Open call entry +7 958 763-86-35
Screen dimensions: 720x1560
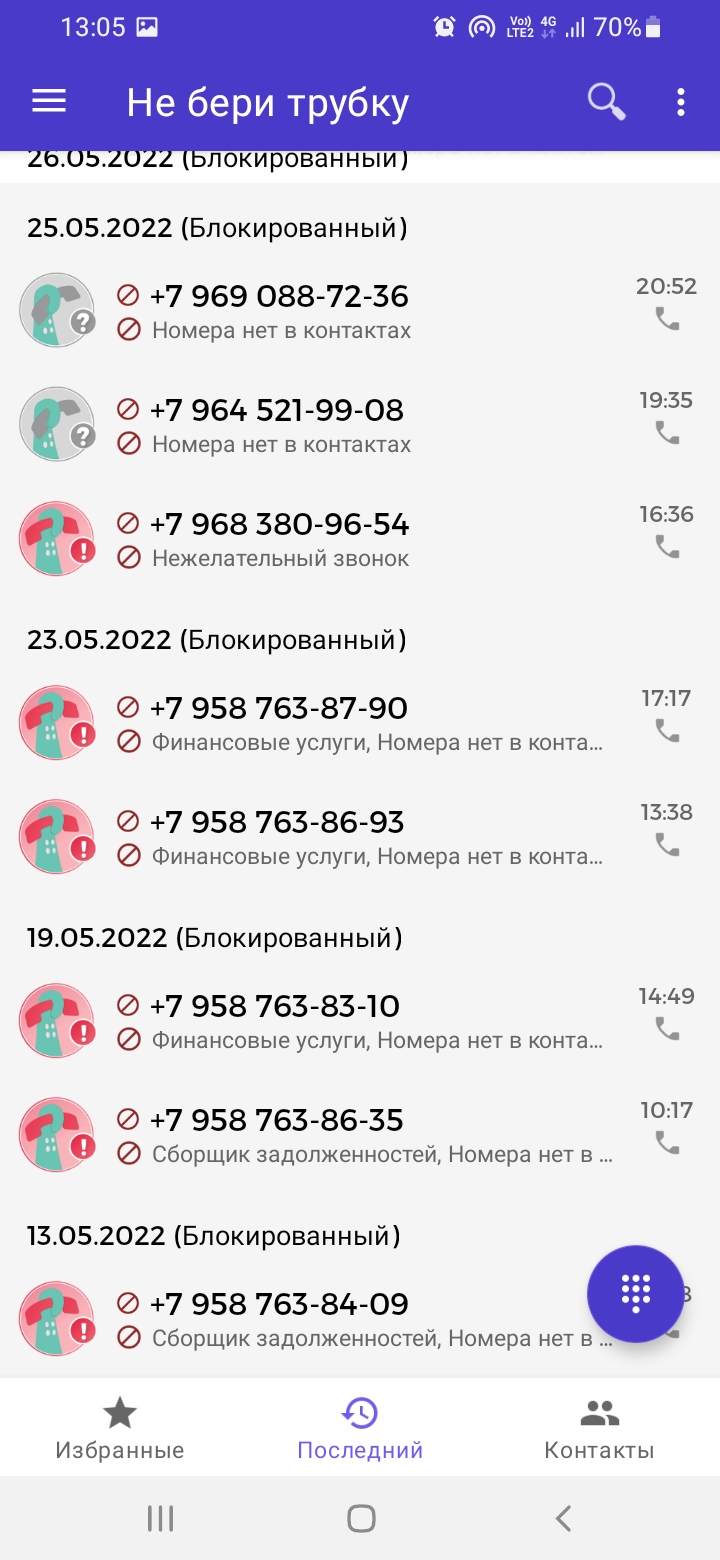[360, 1135]
